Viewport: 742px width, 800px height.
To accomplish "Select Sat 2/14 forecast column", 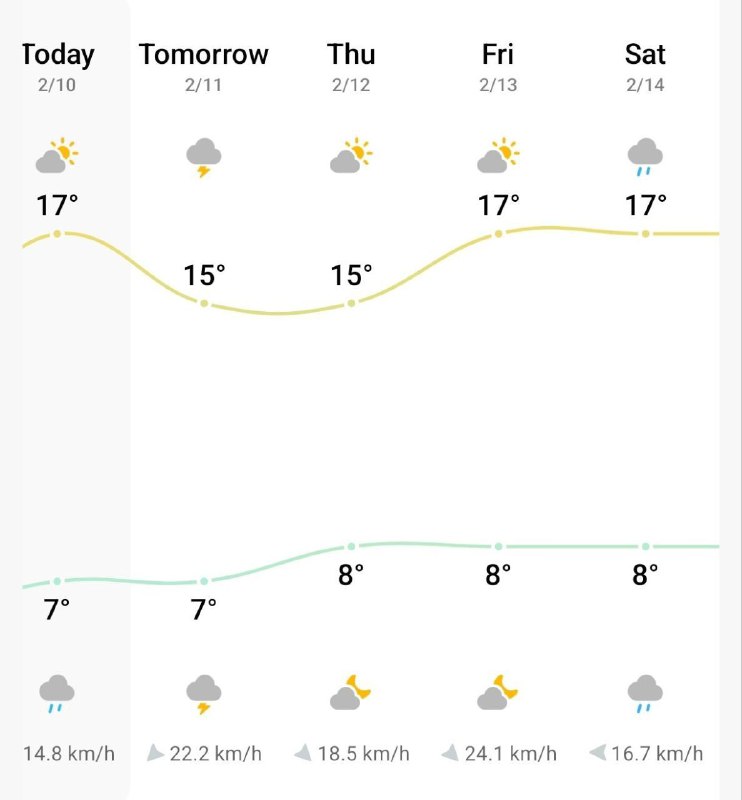I will click(x=645, y=66).
